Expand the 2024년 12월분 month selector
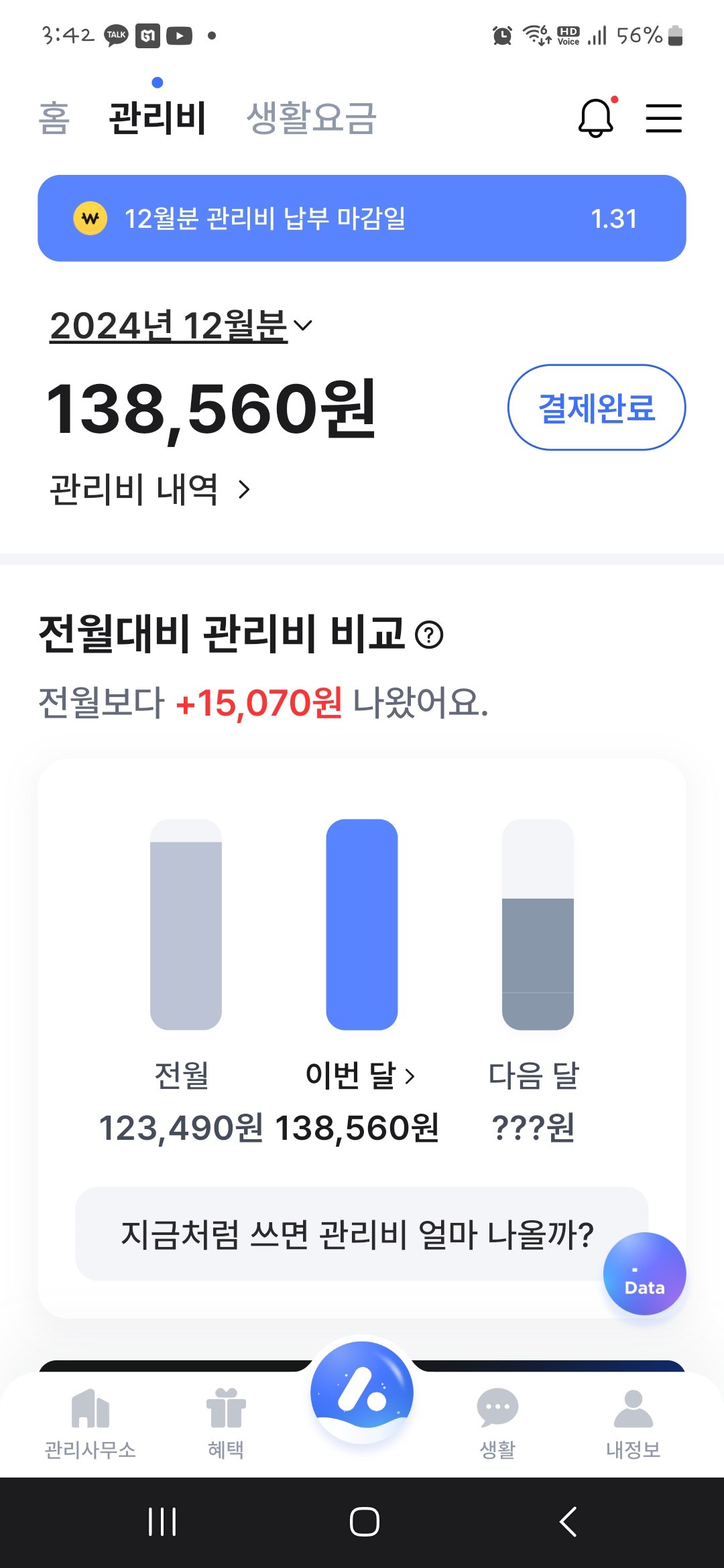This screenshot has width=724, height=1568. pyautogui.click(x=181, y=326)
